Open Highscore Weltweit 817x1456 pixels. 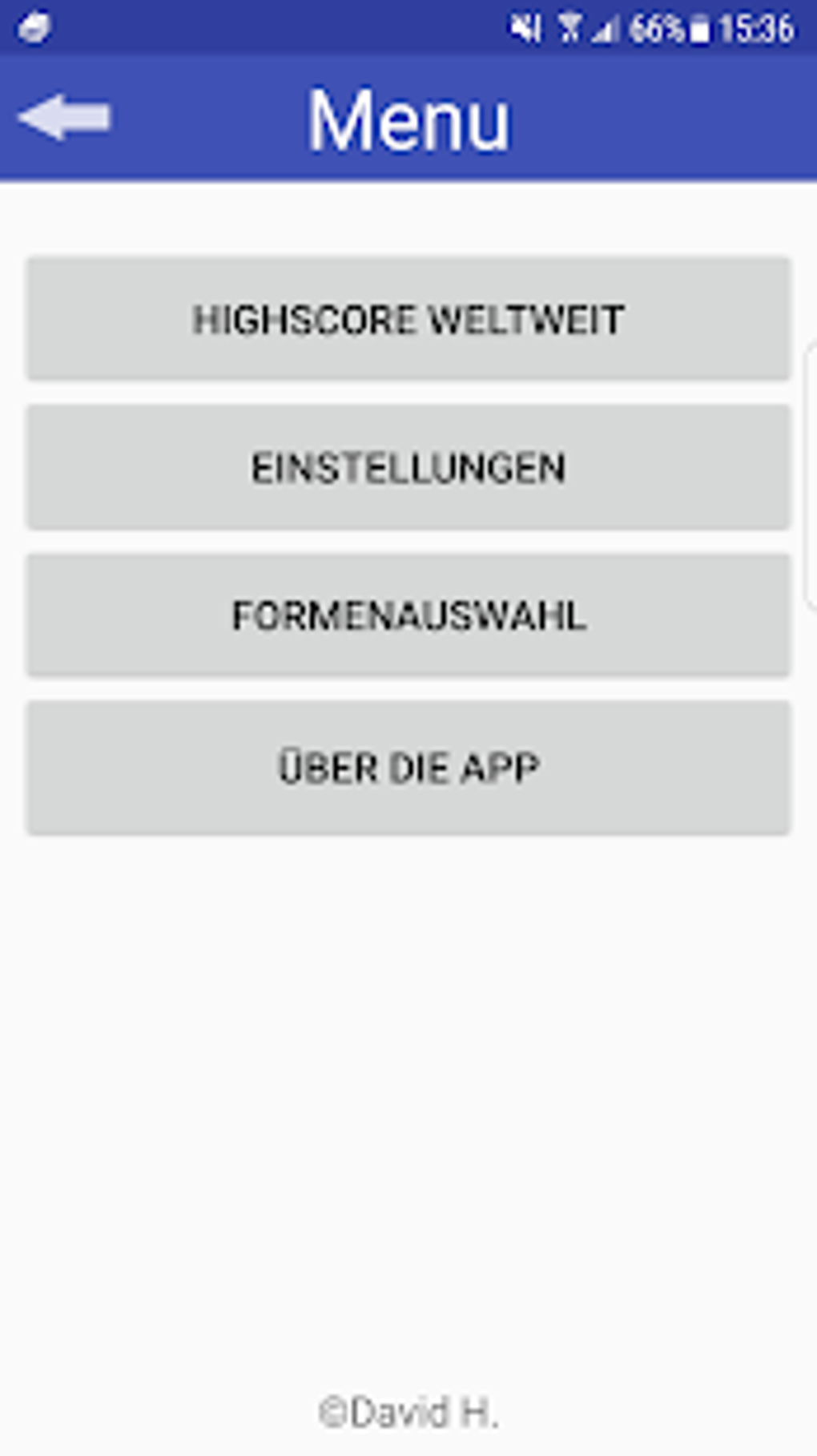click(408, 319)
